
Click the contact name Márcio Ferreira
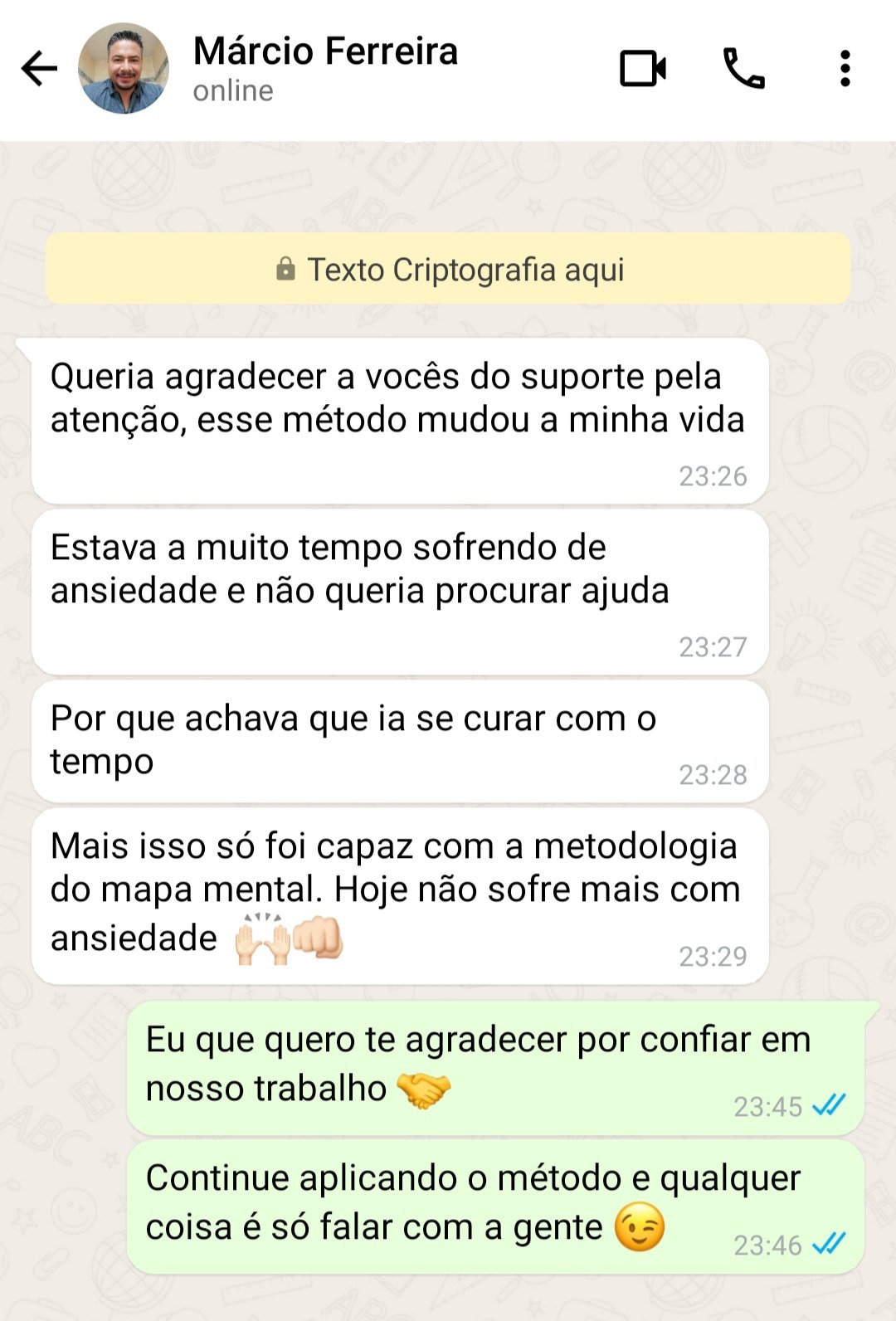tap(324, 51)
